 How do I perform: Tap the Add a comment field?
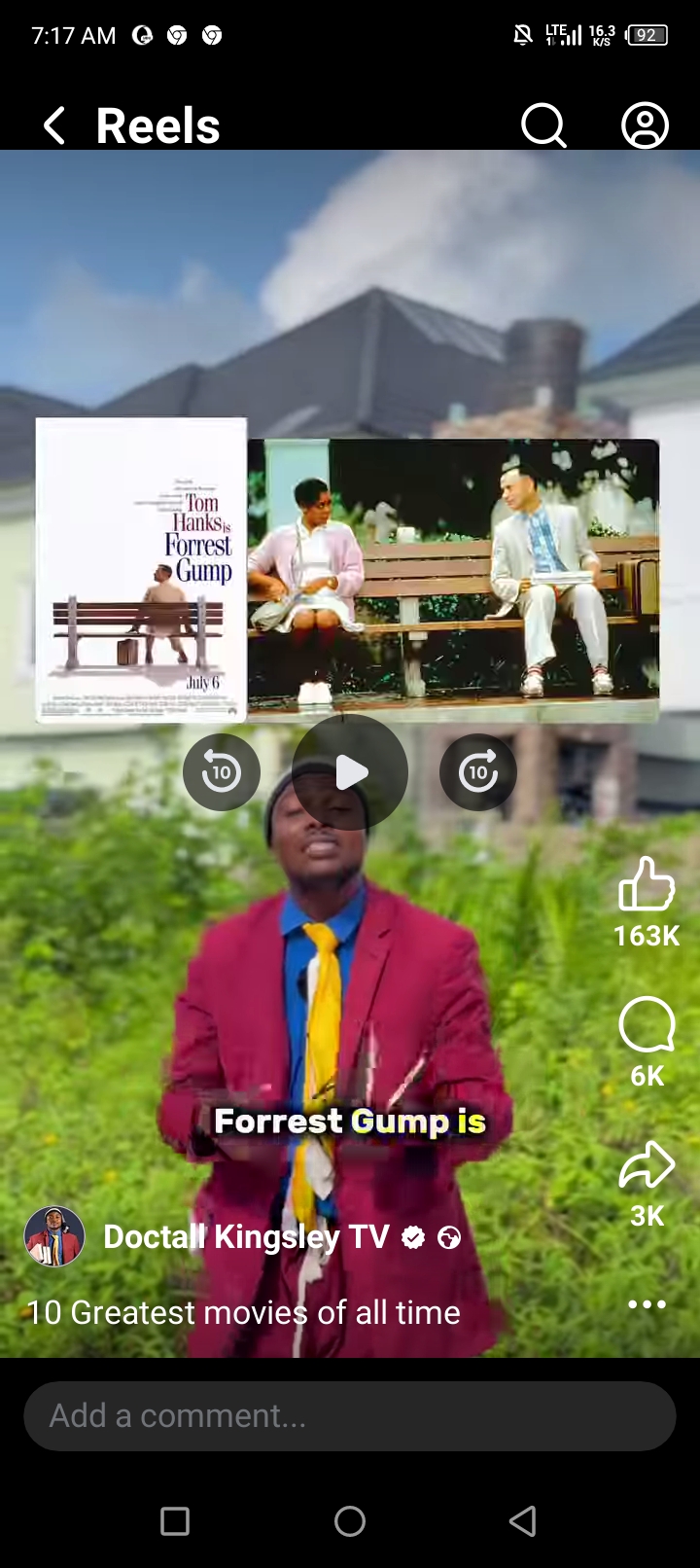[x=350, y=1416]
